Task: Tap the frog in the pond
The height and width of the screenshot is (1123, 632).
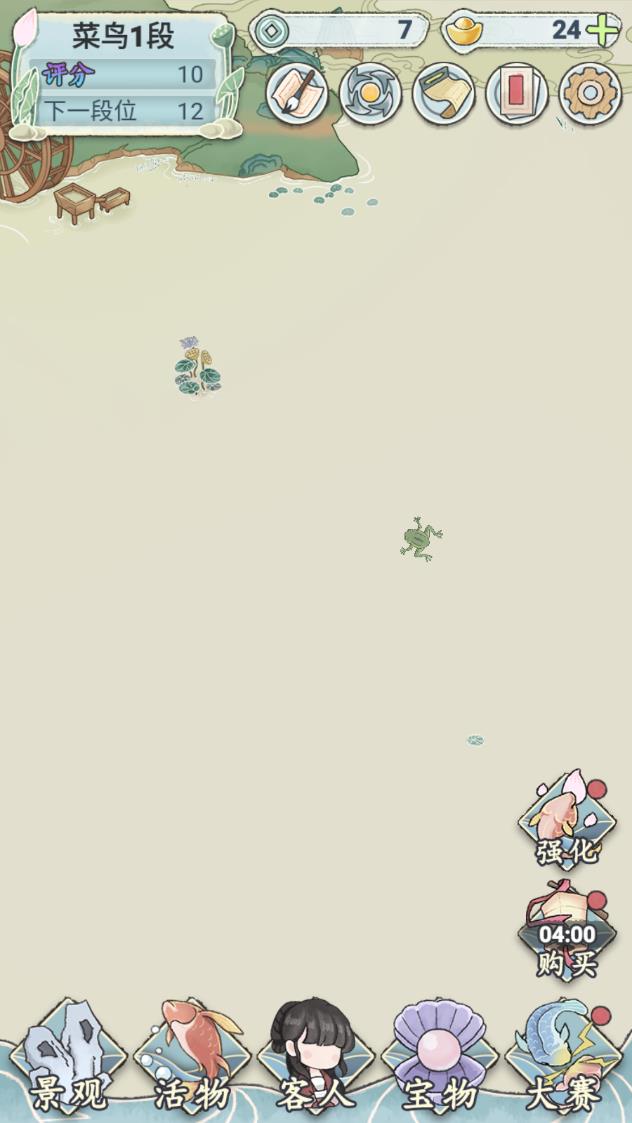Action: click(x=420, y=538)
